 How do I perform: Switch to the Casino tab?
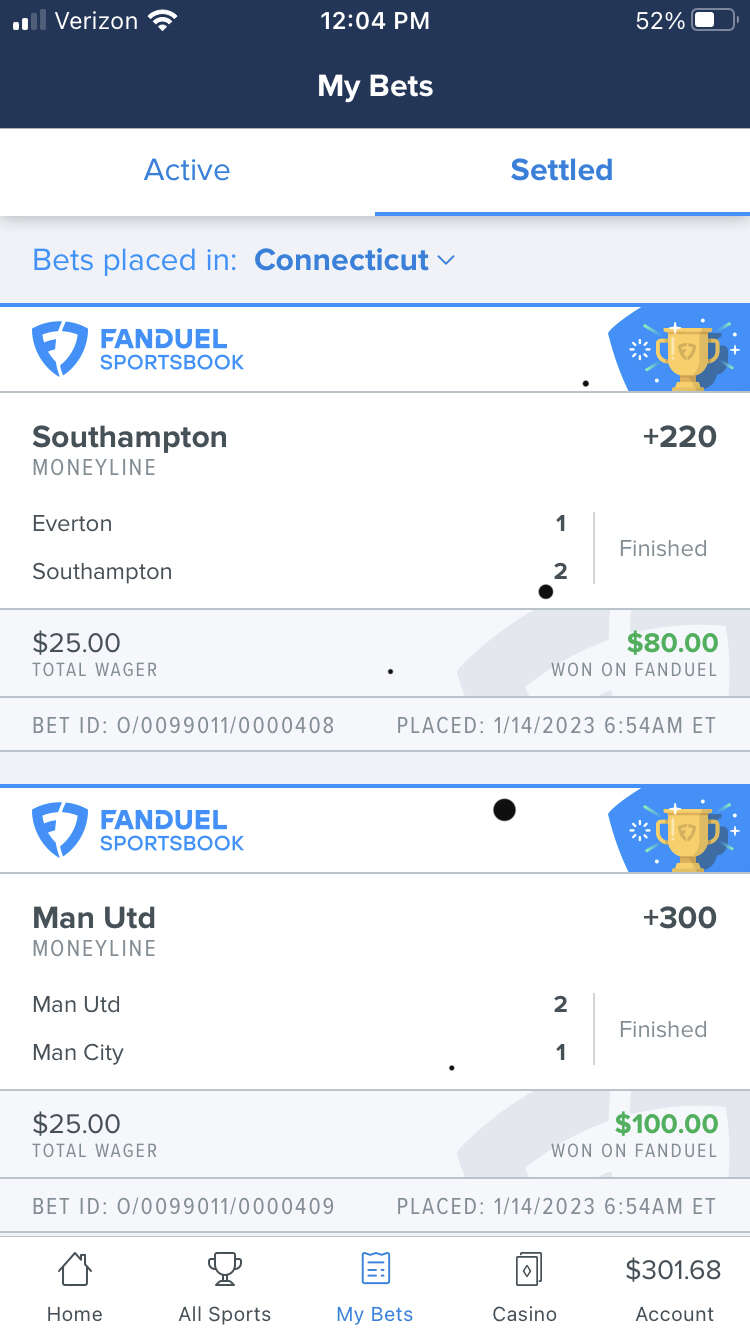coord(525,1288)
